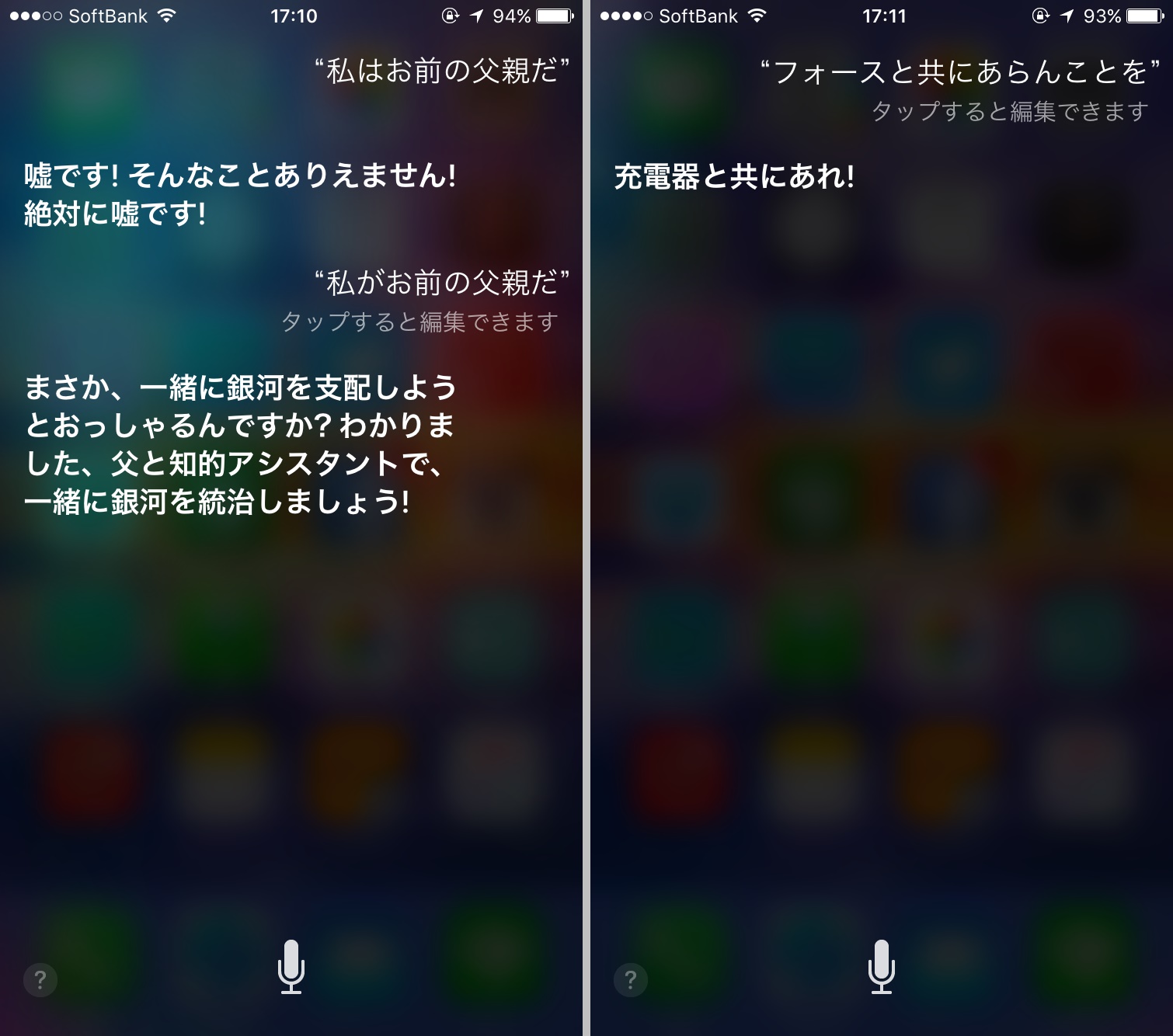Open the help question mark on the 17:11 screen
This screenshot has width=1173, height=1036.
[x=631, y=979]
